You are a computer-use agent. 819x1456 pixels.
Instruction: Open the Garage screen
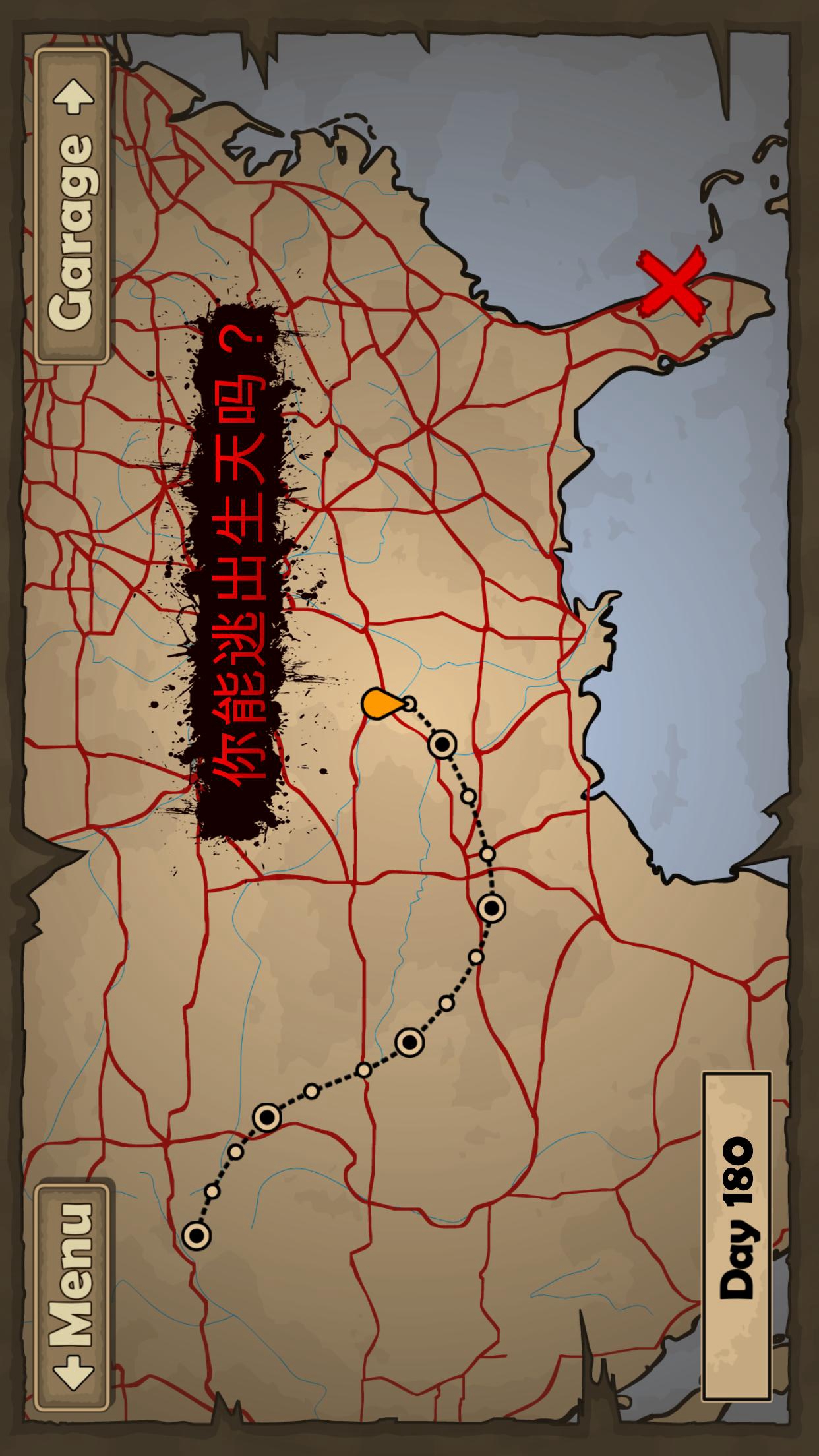[x=72, y=206]
